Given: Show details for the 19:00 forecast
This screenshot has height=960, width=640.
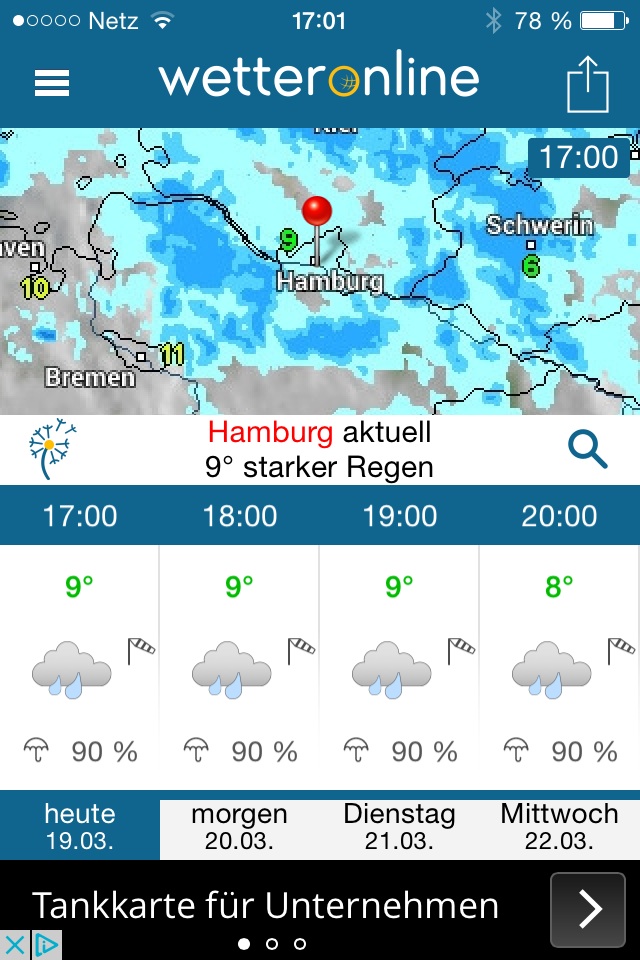Looking at the screenshot, I should [400, 665].
